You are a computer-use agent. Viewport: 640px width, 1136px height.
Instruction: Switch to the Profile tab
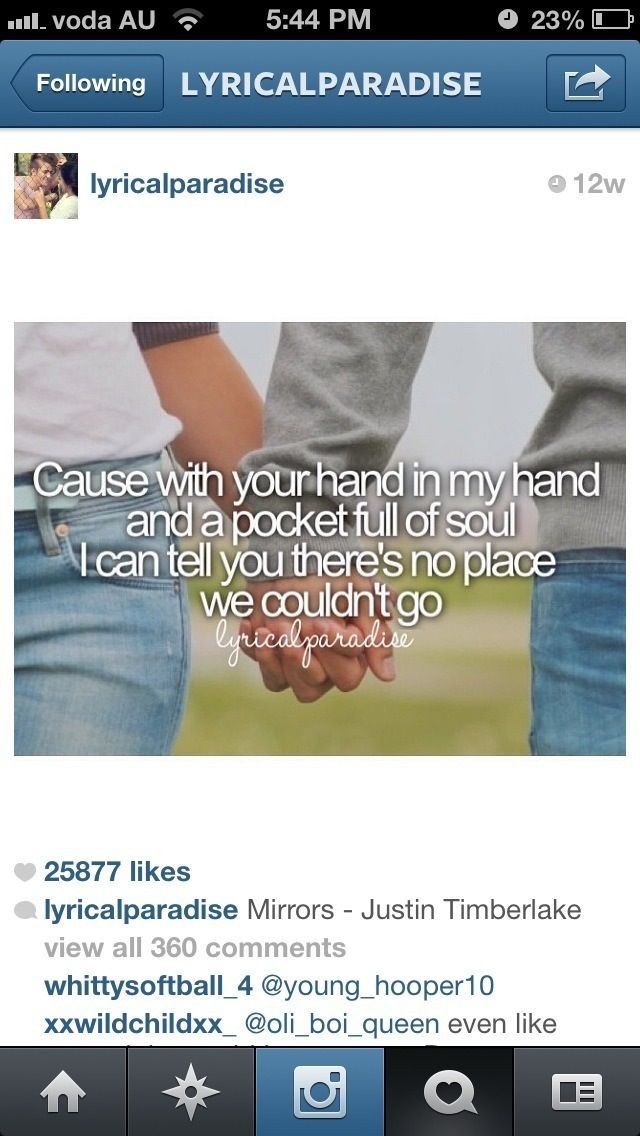[x=577, y=1092]
